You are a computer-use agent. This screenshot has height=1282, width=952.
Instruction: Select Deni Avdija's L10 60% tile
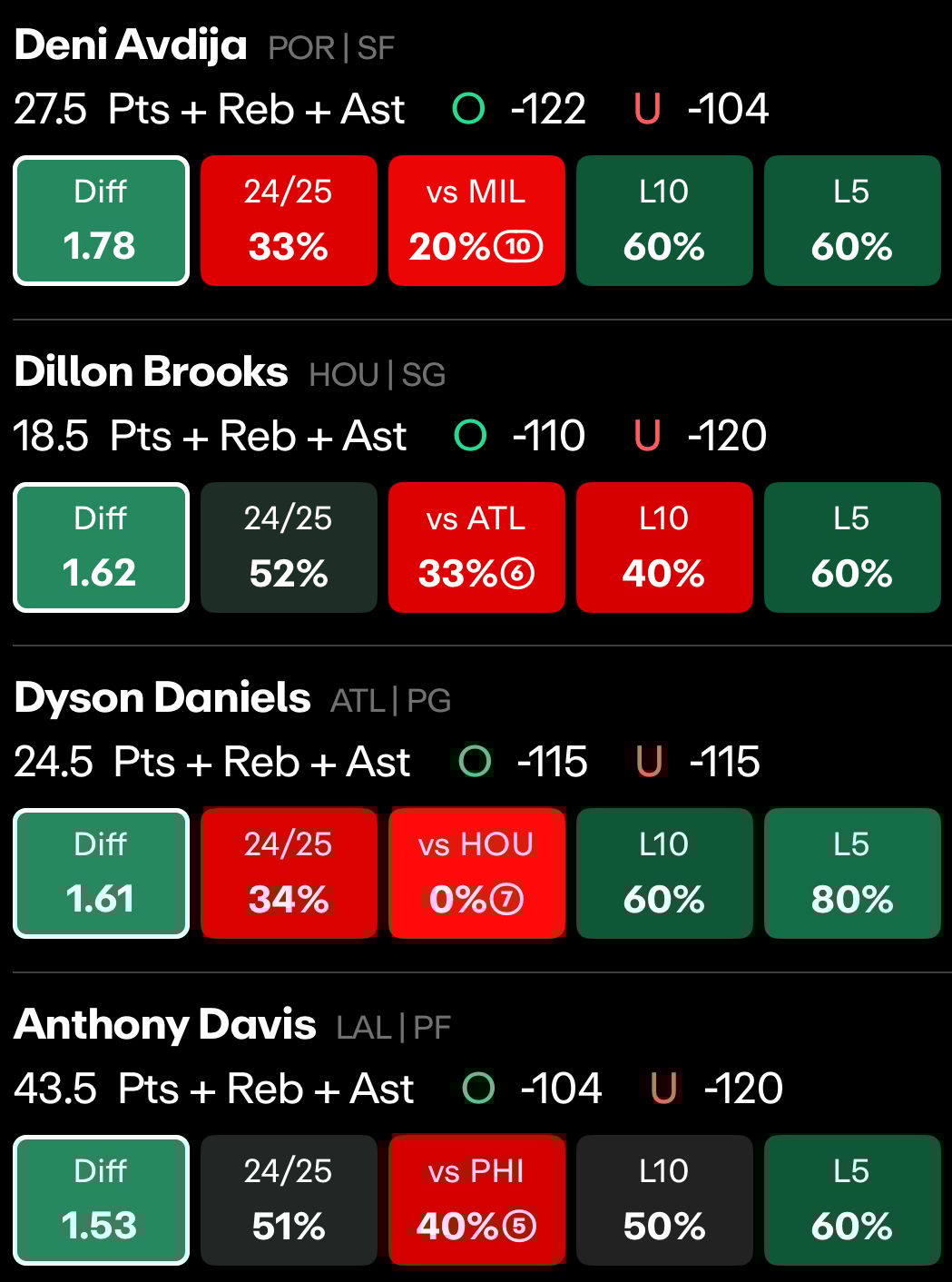coord(664,221)
